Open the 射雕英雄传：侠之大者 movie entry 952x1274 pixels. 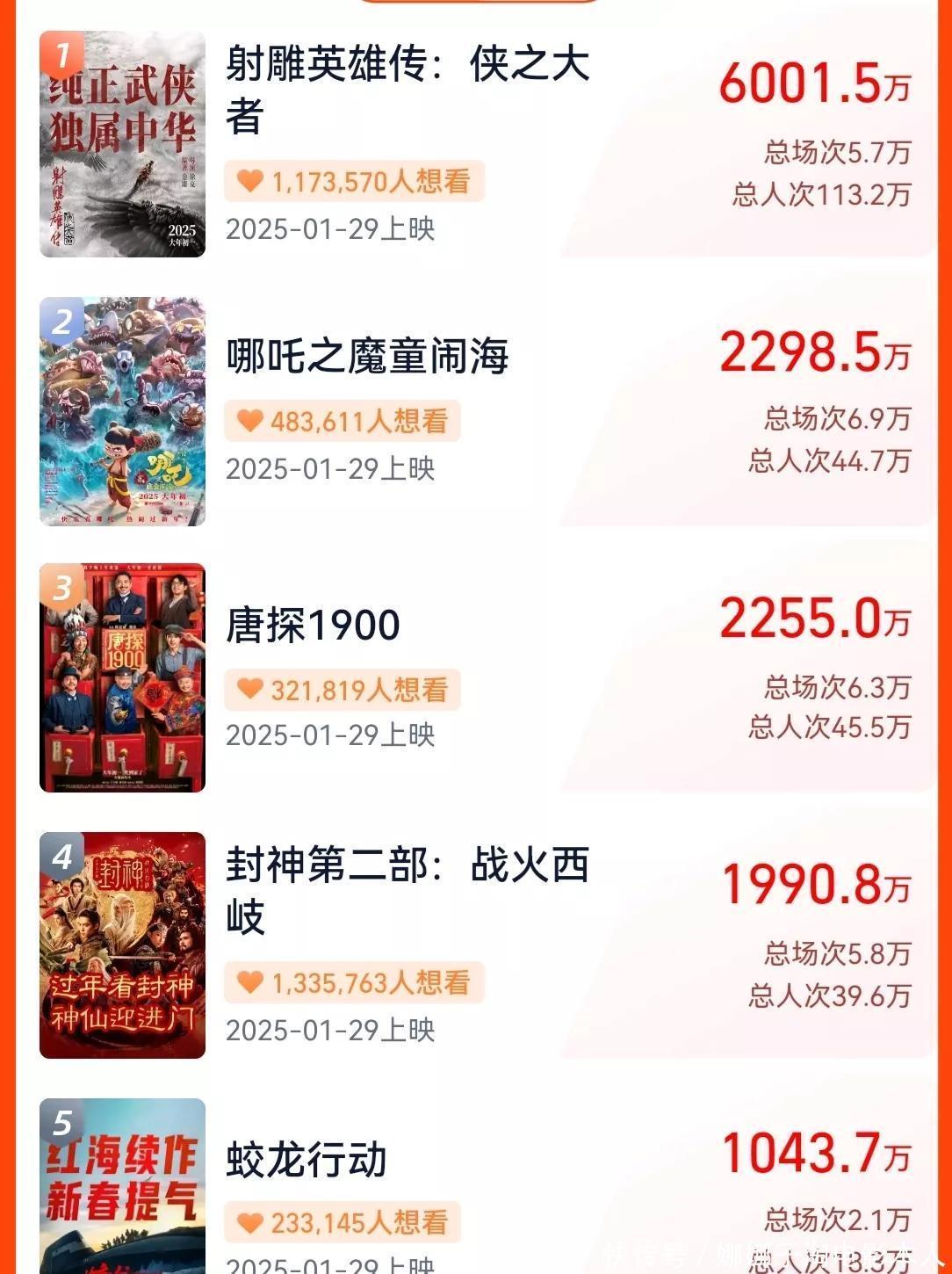tap(407, 90)
